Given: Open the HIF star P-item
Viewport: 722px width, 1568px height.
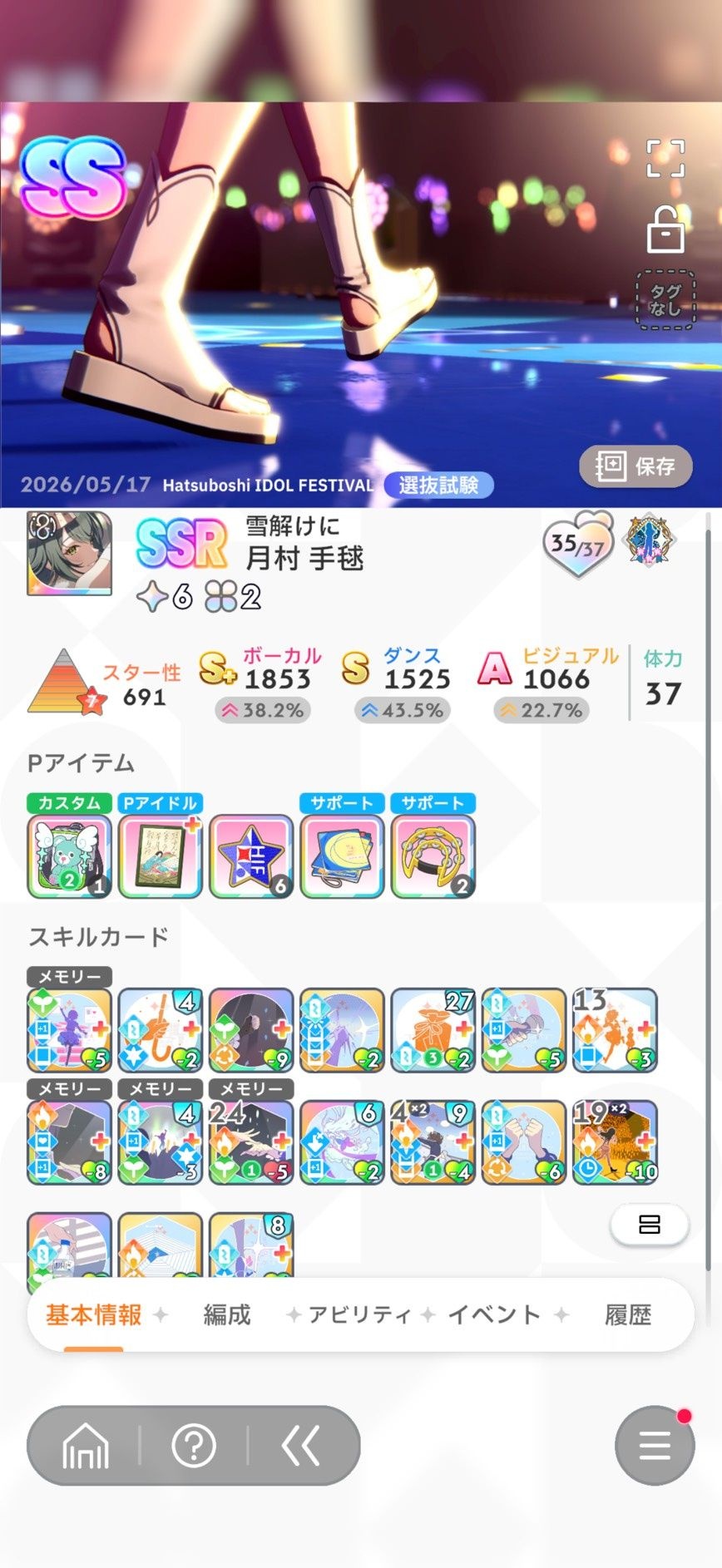Looking at the screenshot, I should (251, 856).
